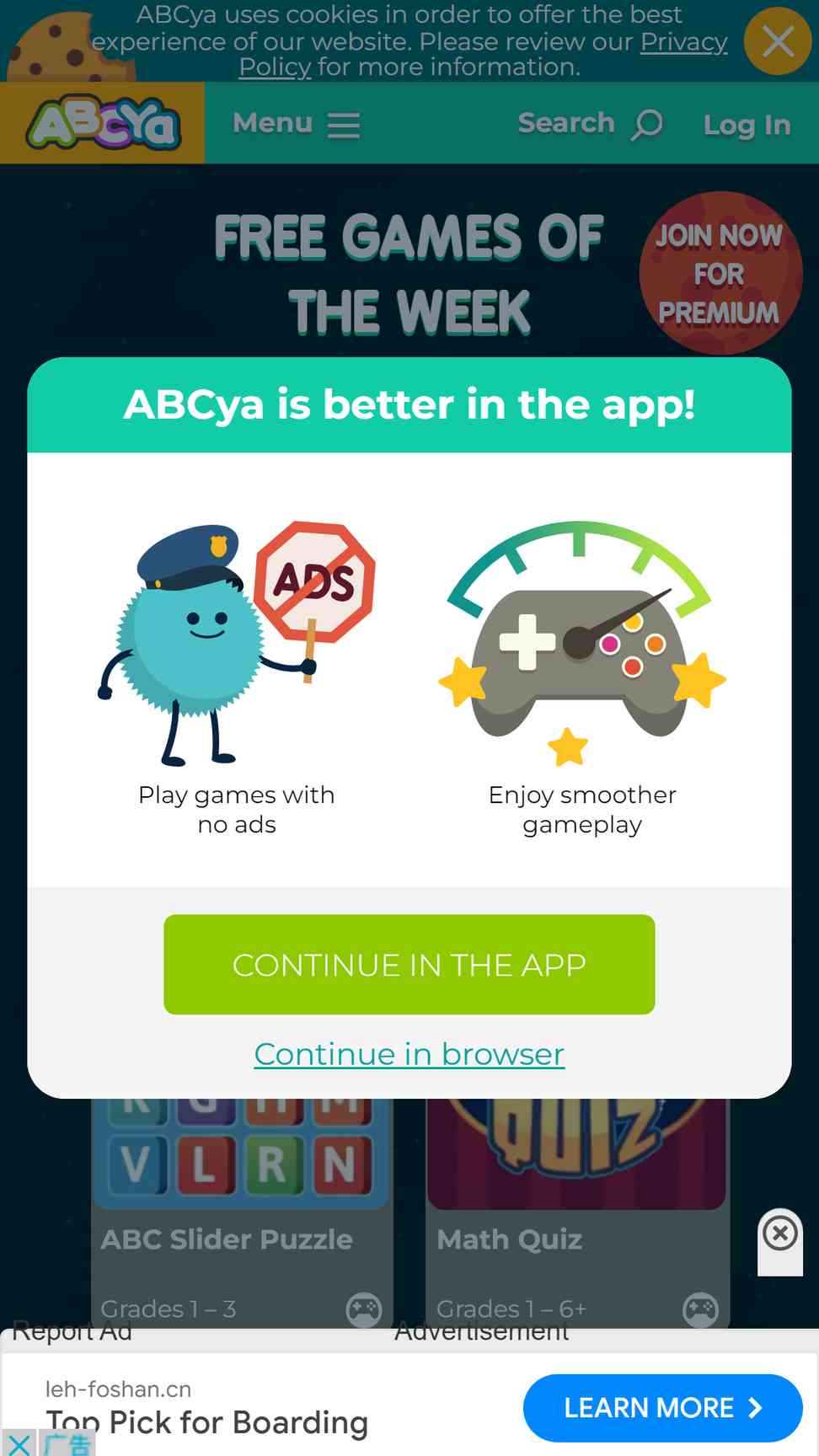Go to the ABCya home logo
This screenshot has height=1456, width=819.
click(103, 123)
